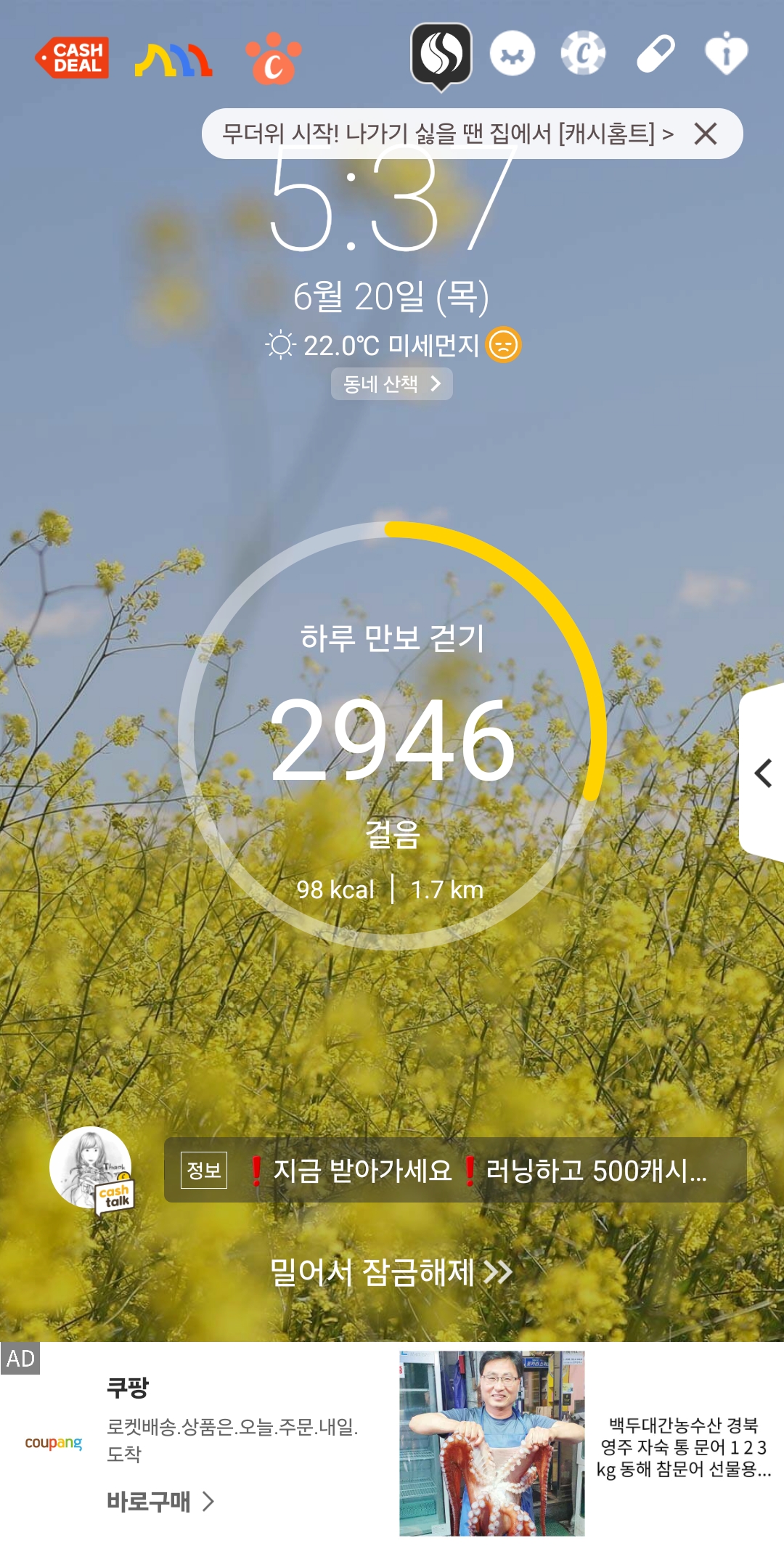Viewport: 784px width, 1546px height.
Task: Open the cash coin C icon
Action: coord(583,54)
